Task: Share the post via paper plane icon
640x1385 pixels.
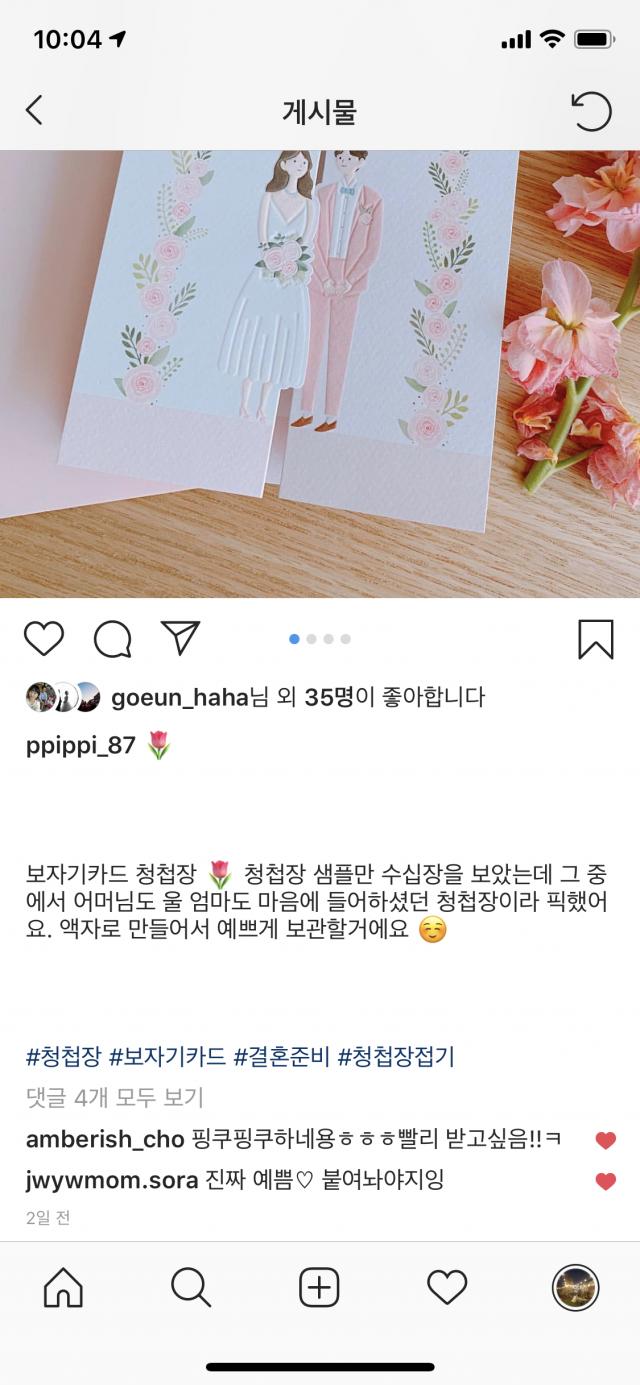Action: tap(180, 638)
